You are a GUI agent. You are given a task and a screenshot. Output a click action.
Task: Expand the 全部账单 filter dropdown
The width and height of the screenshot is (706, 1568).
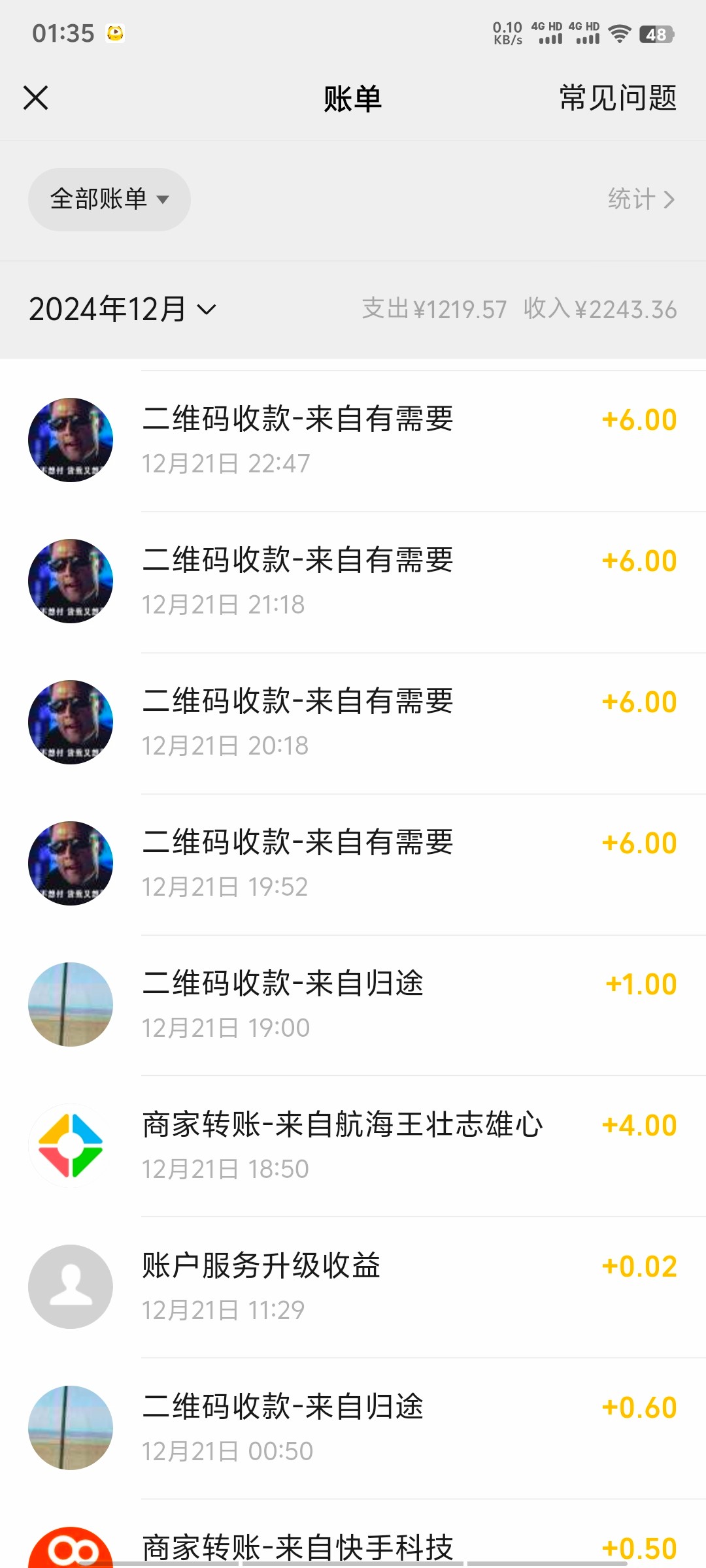click(x=109, y=199)
